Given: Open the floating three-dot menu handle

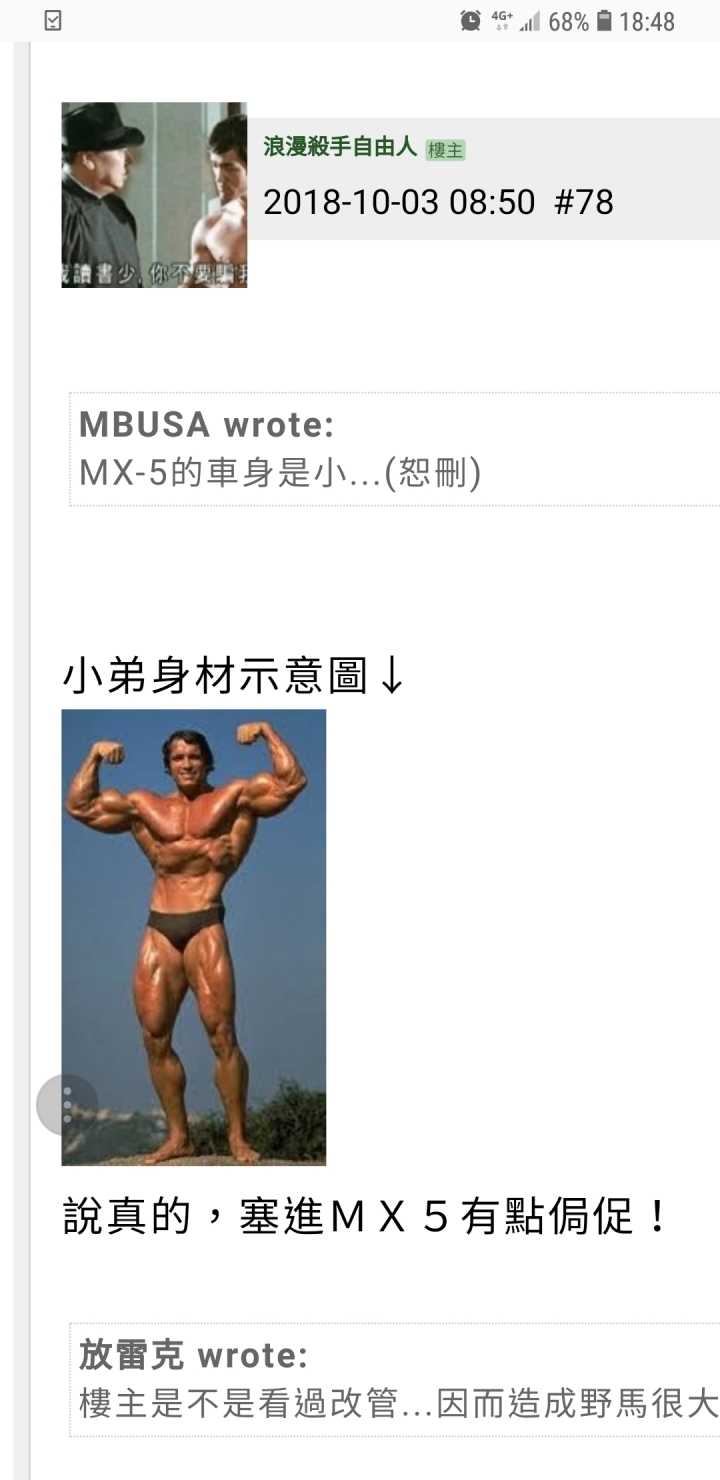Looking at the screenshot, I should click(66, 1104).
